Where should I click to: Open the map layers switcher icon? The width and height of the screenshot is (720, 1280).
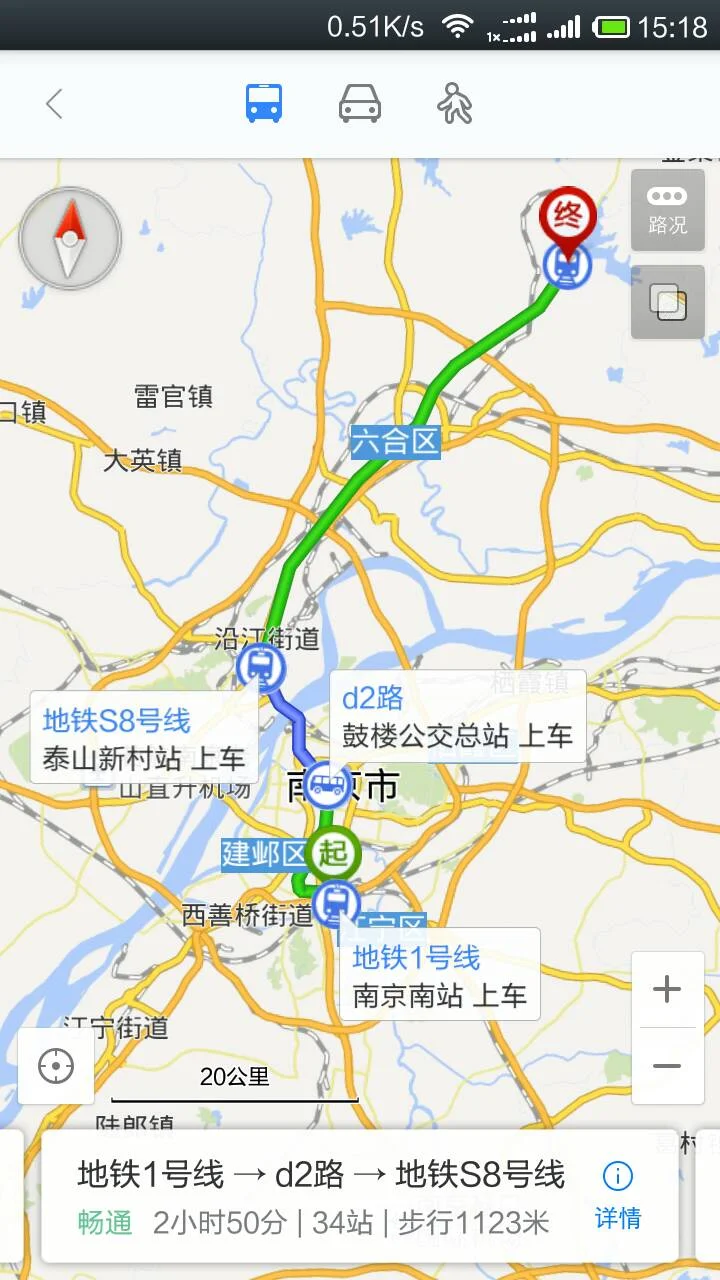(x=667, y=302)
